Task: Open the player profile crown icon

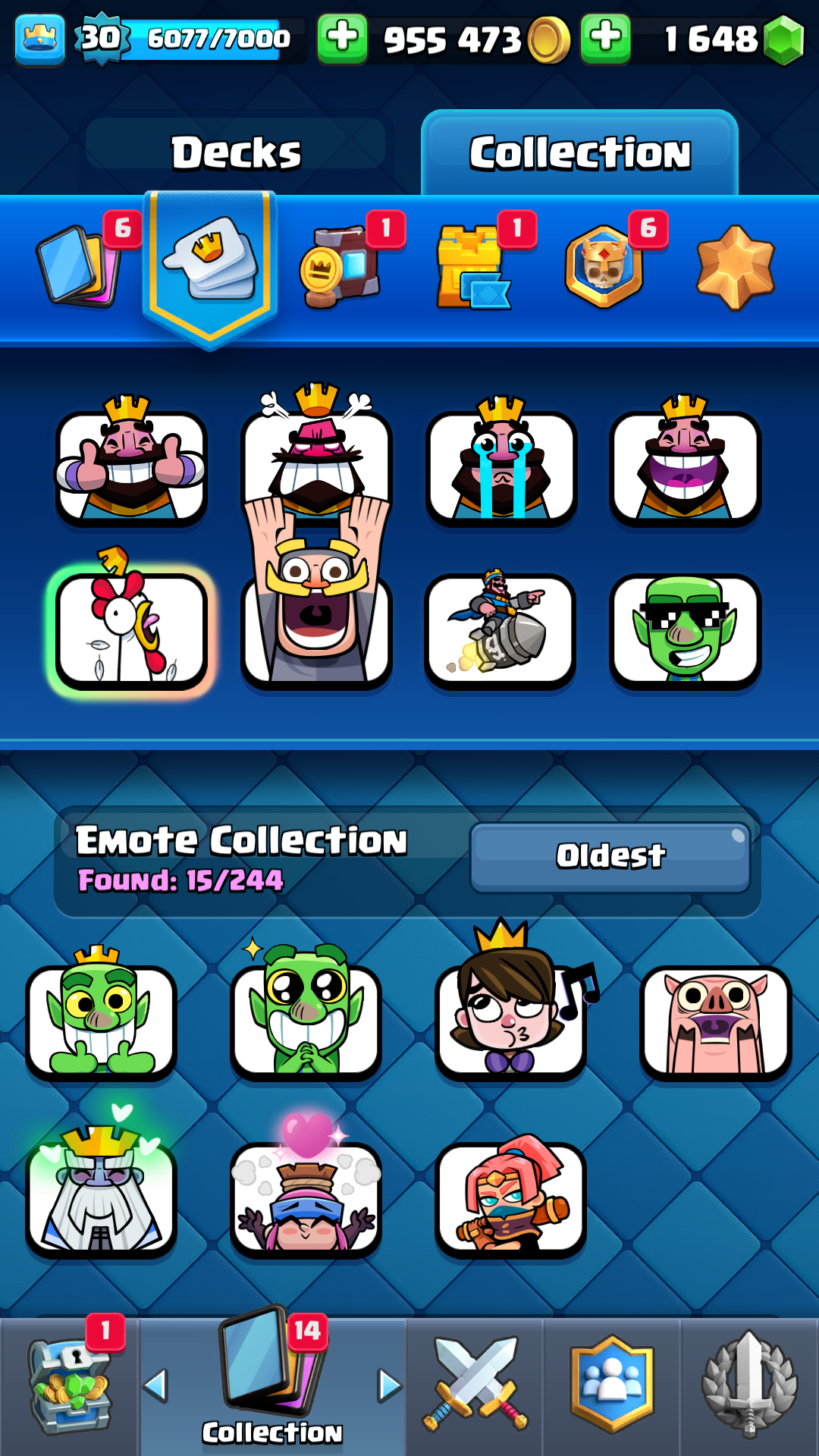Action: [39, 39]
